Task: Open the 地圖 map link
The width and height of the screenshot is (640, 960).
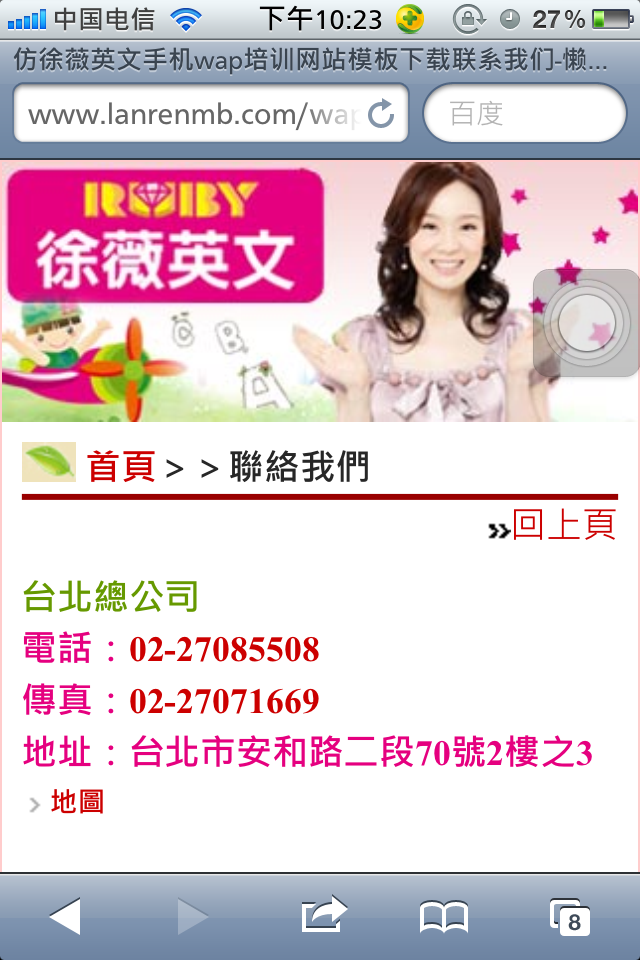Action: (x=77, y=802)
